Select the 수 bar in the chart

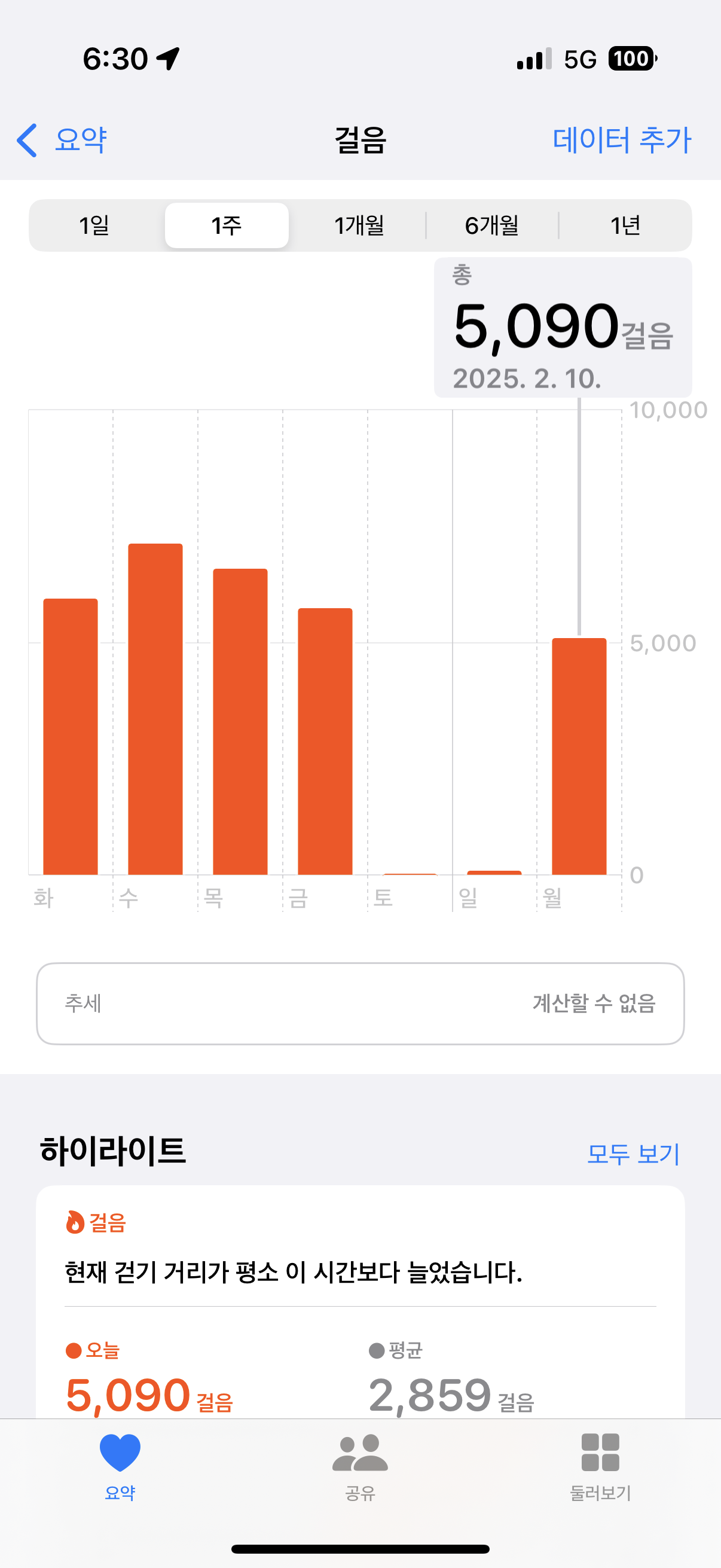pos(155,709)
